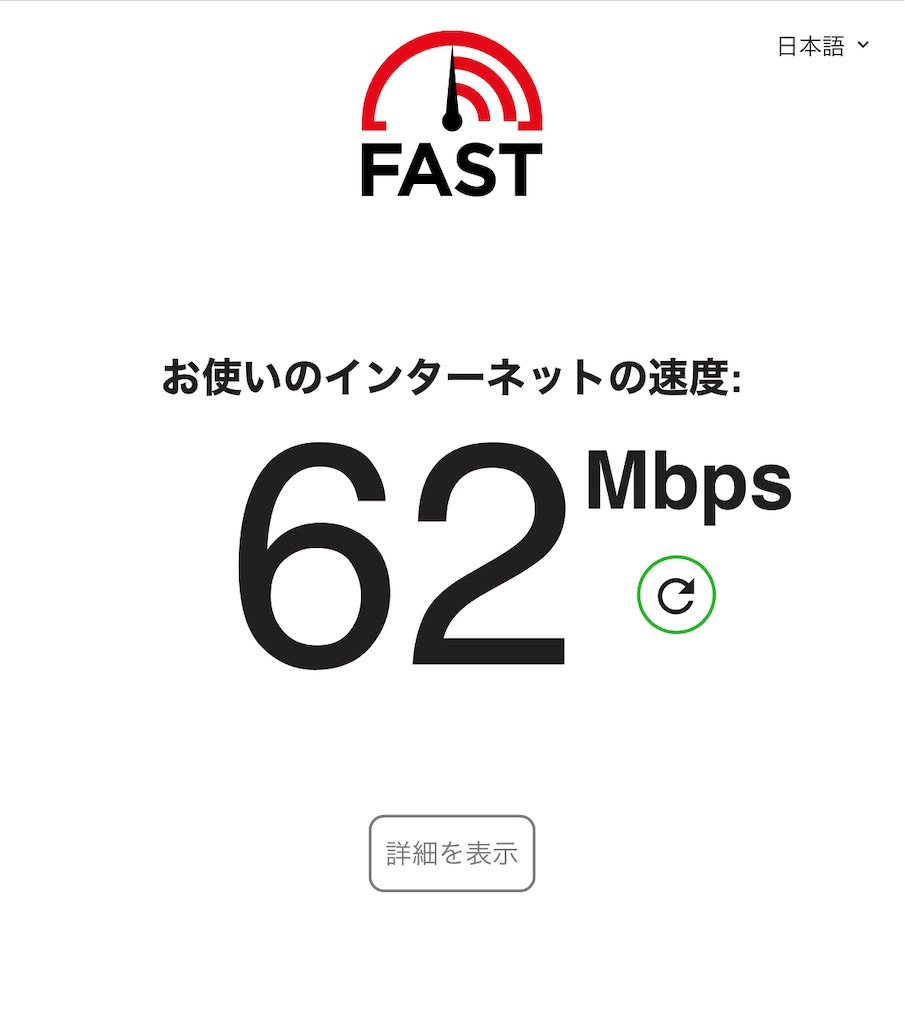
Task: Click the circular retry arrow to restart the speed test
Action: tap(678, 594)
